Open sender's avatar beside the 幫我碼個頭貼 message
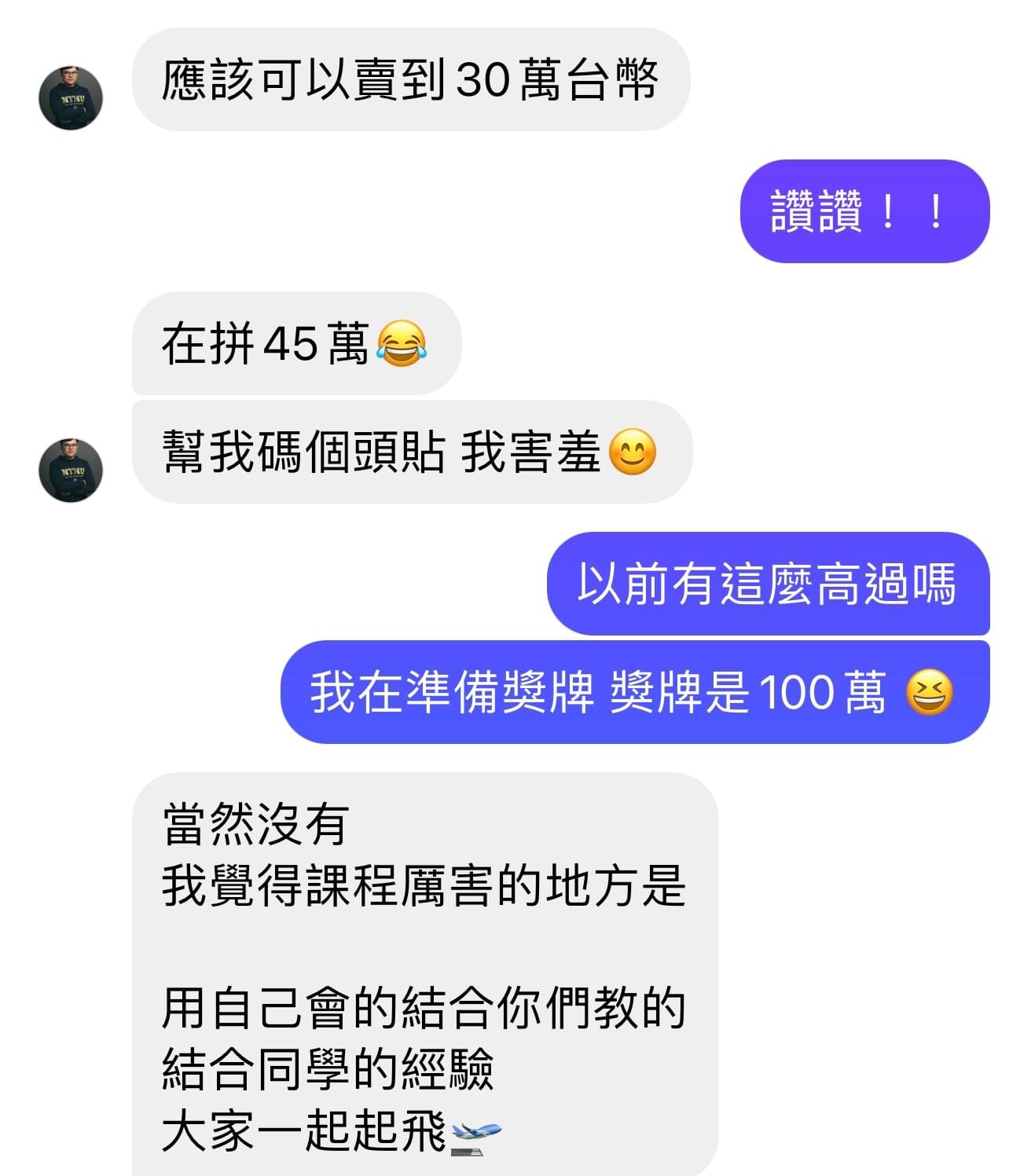This screenshot has height=1176, width=1009. (71, 471)
